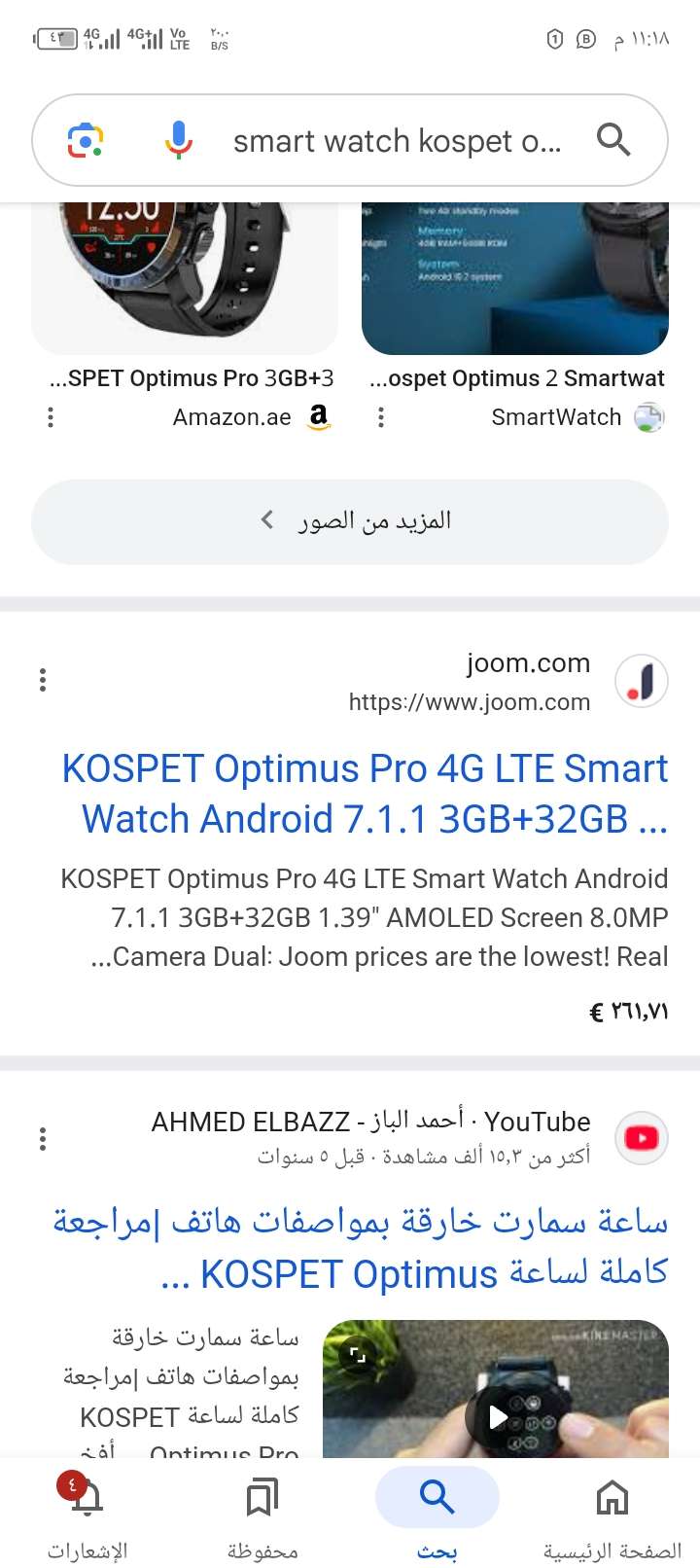Image resolution: width=700 pixels, height=1568 pixels.
Task: Open three-dot menu for the YouTube result
Action: click(x=43, y=1139)
